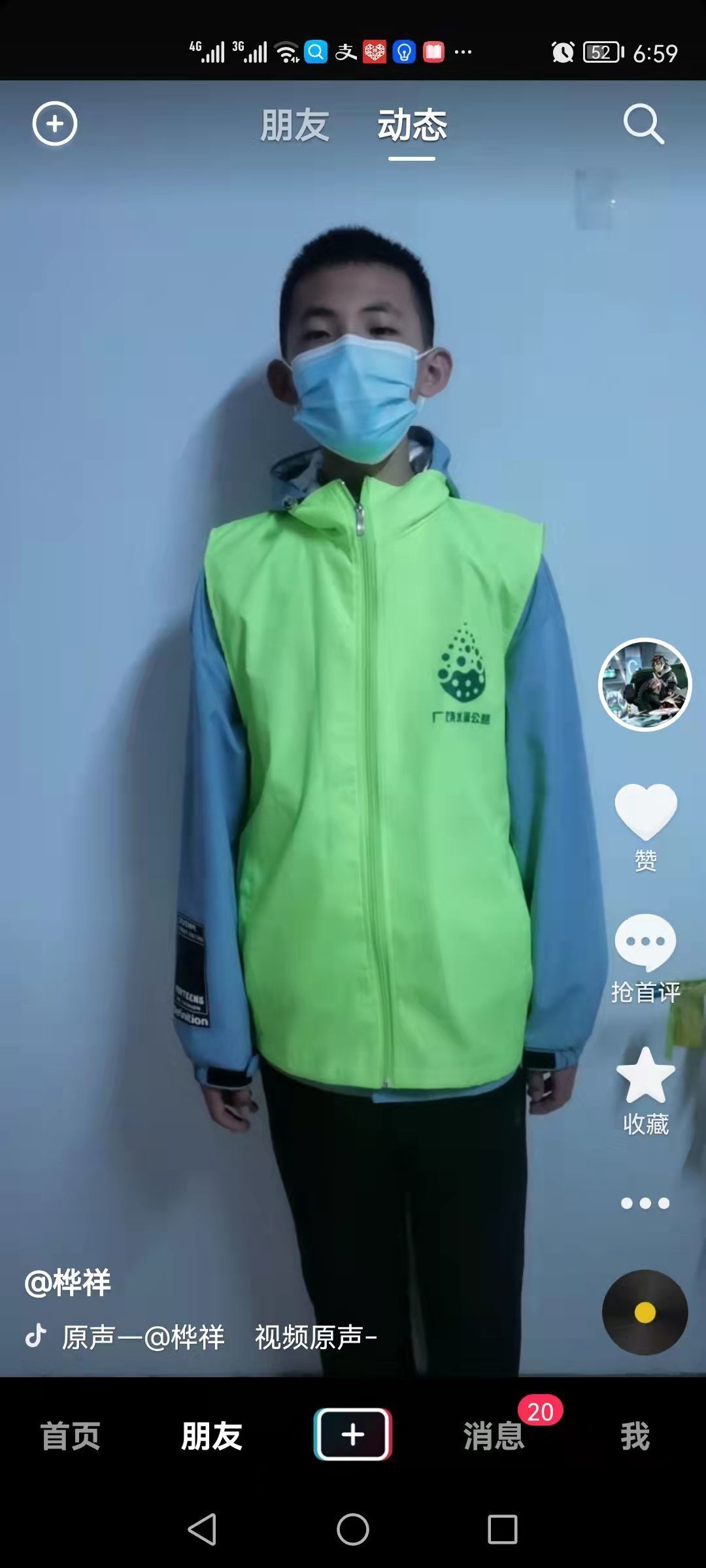Open the @桦祥 username profile link
Image resolution: width=706 pixels, height=1568 pixels.
(x=67, y=1282)
